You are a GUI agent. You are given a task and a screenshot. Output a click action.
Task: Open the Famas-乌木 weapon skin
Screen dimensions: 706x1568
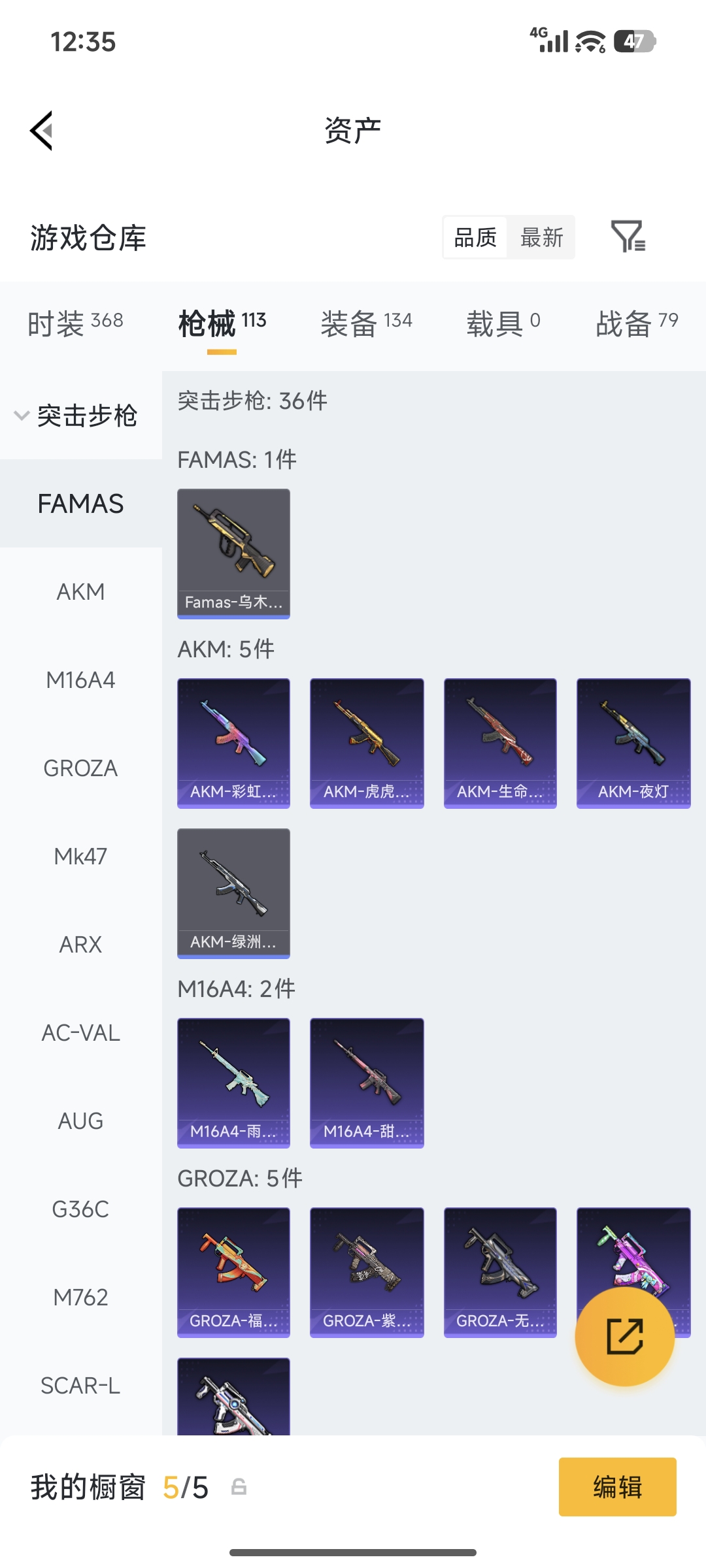[233, 553]
